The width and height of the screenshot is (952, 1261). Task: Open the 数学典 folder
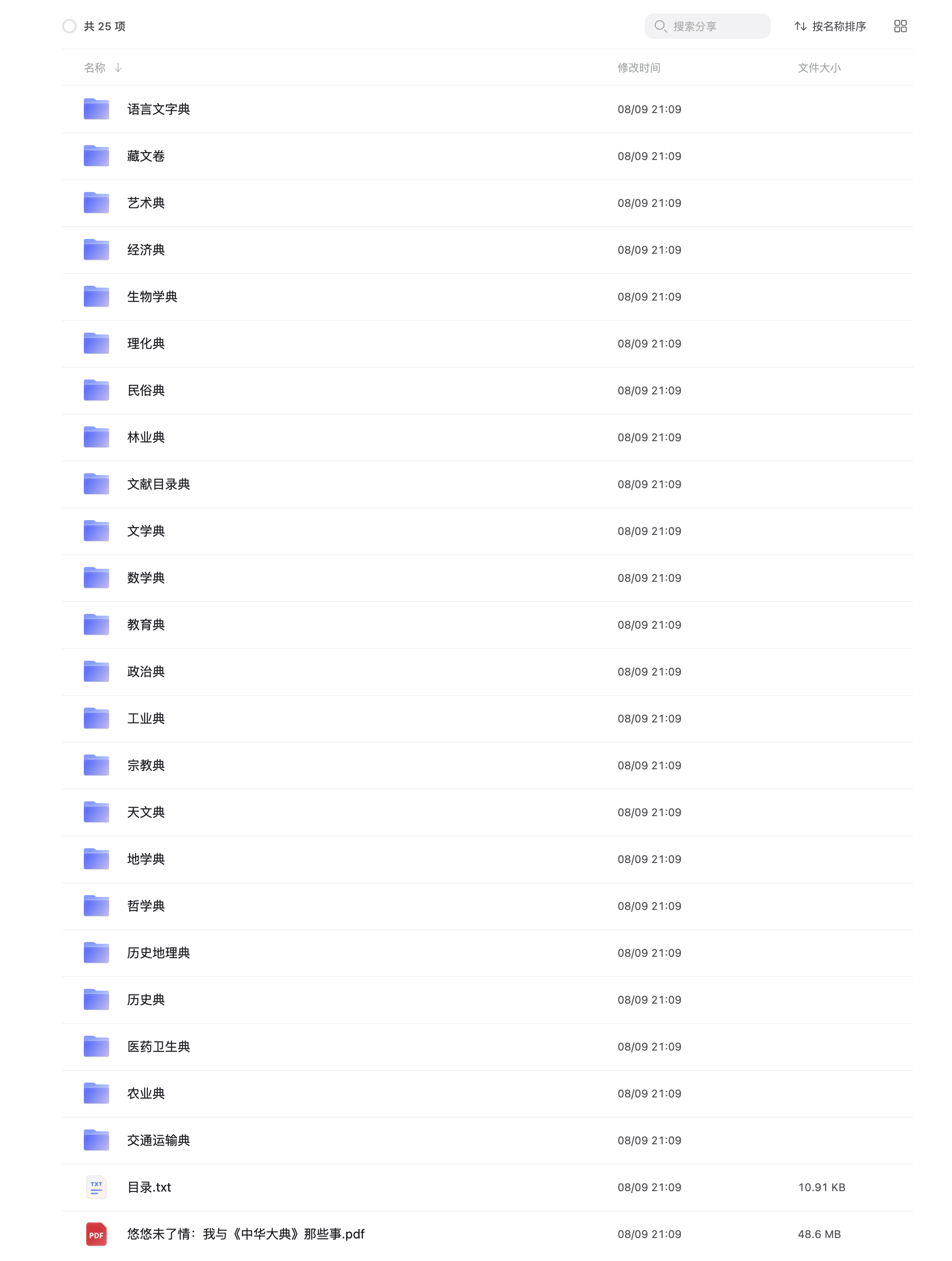[146, 577]
